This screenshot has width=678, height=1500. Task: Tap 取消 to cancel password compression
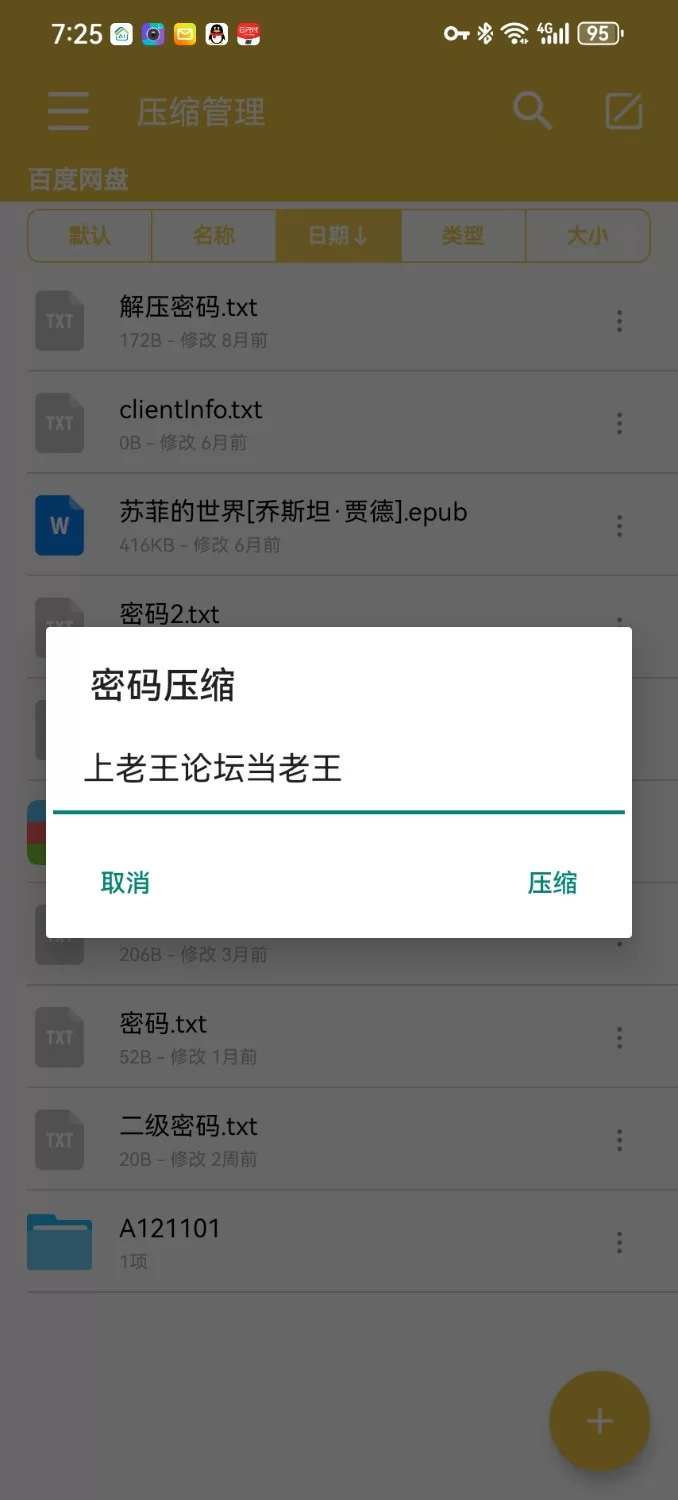(125, 883)
